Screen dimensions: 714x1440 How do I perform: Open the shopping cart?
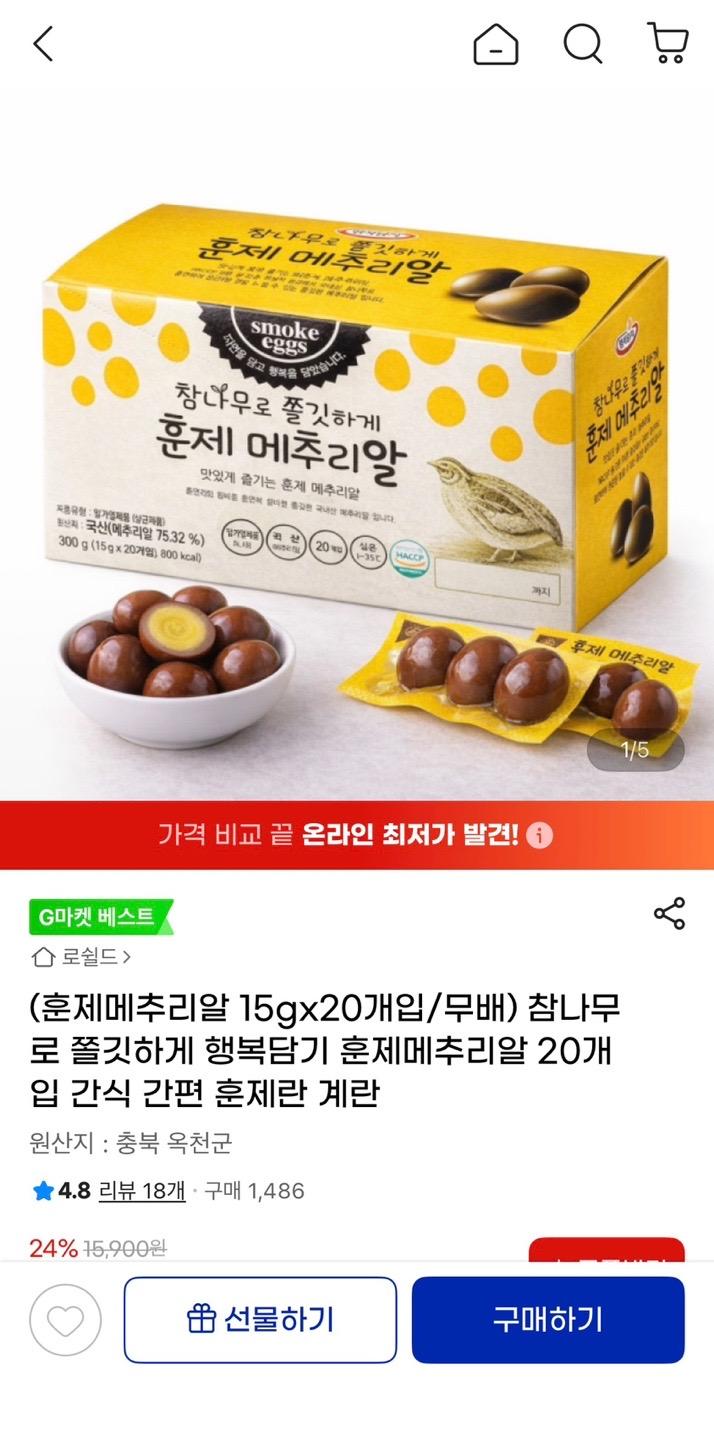point(668,44)
